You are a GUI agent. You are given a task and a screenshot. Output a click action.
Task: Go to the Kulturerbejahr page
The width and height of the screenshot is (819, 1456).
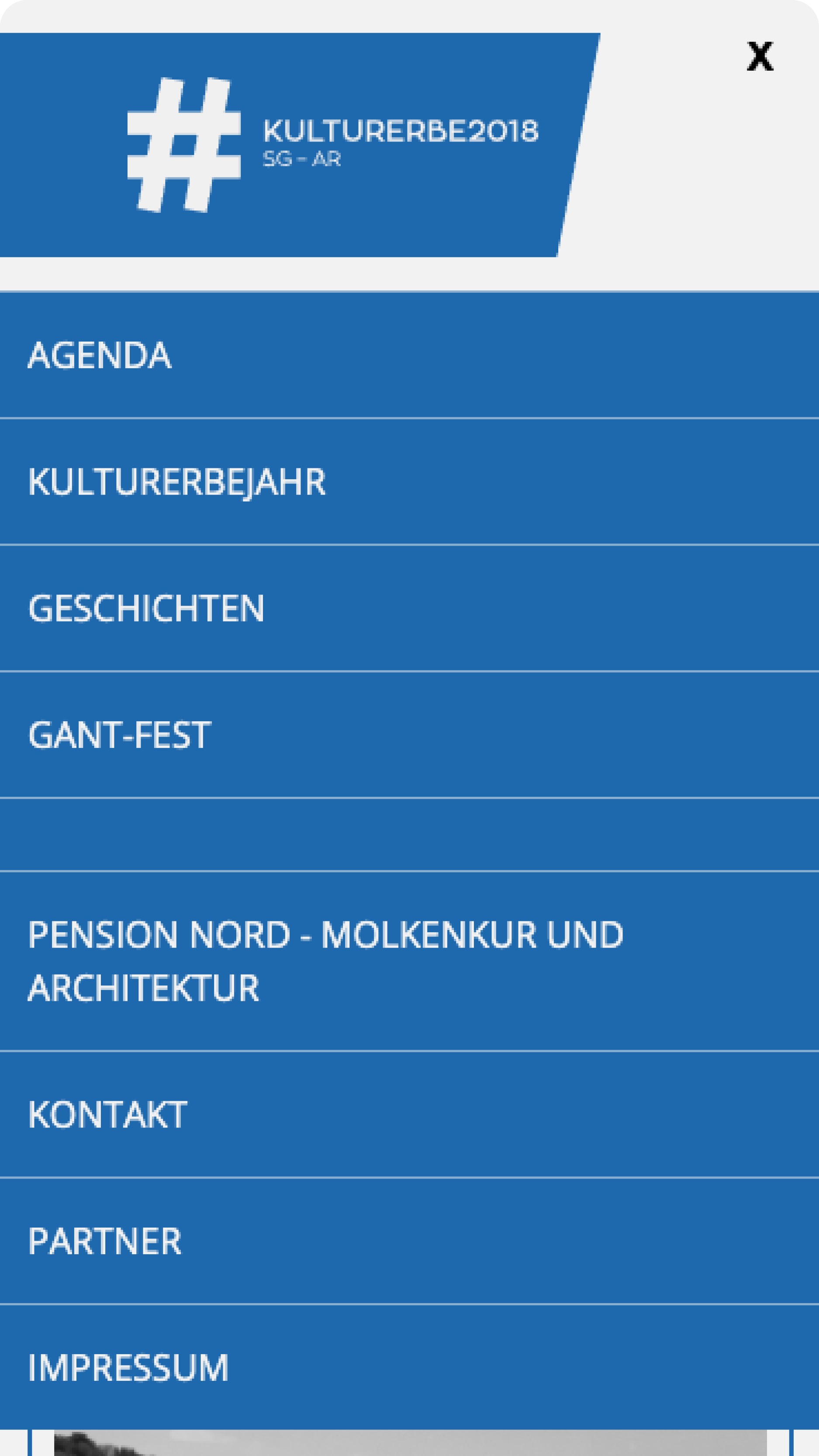coord(409,481)
